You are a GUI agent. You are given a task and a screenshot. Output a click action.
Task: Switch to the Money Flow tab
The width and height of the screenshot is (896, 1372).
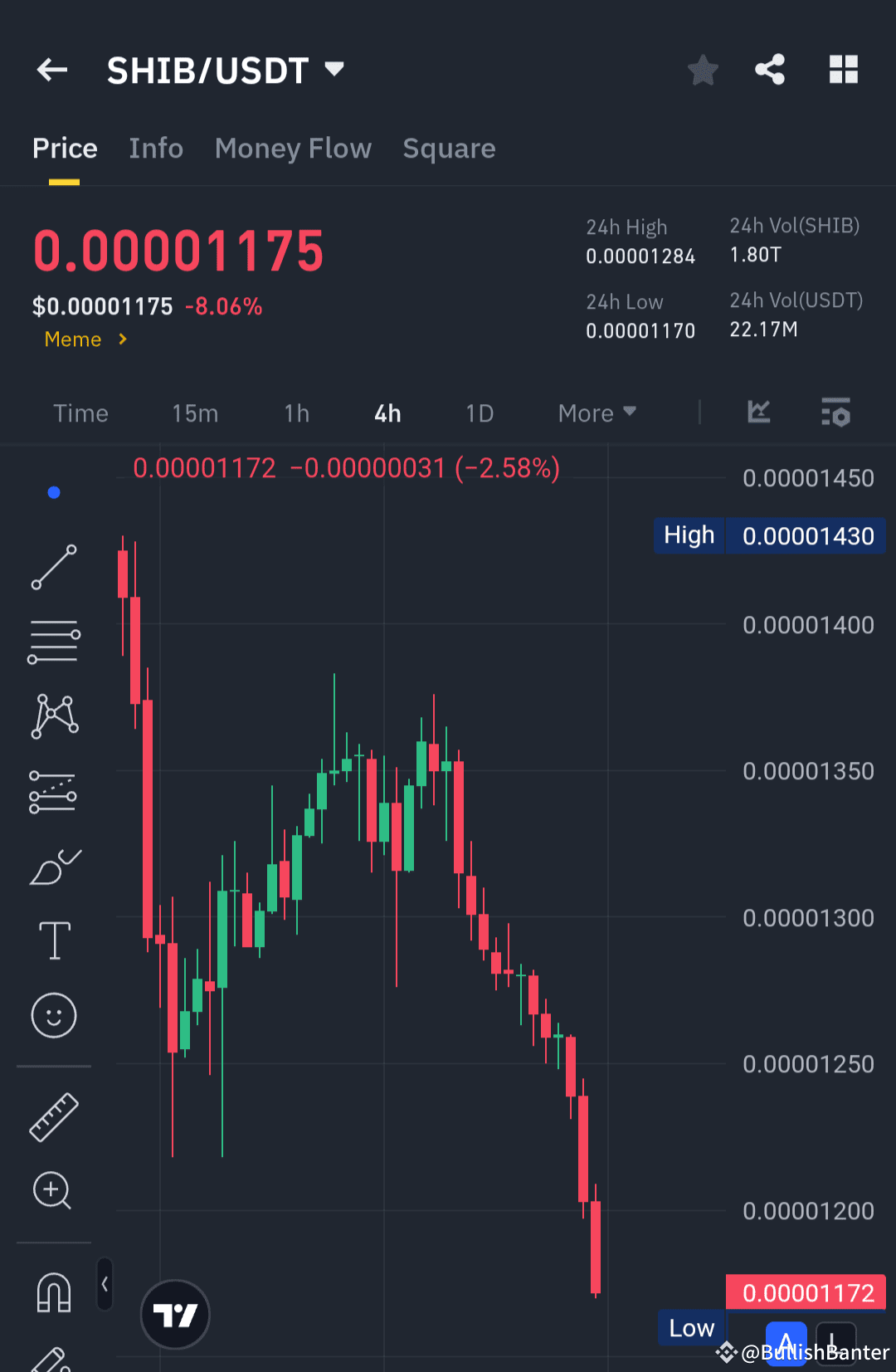click(293, 148)
